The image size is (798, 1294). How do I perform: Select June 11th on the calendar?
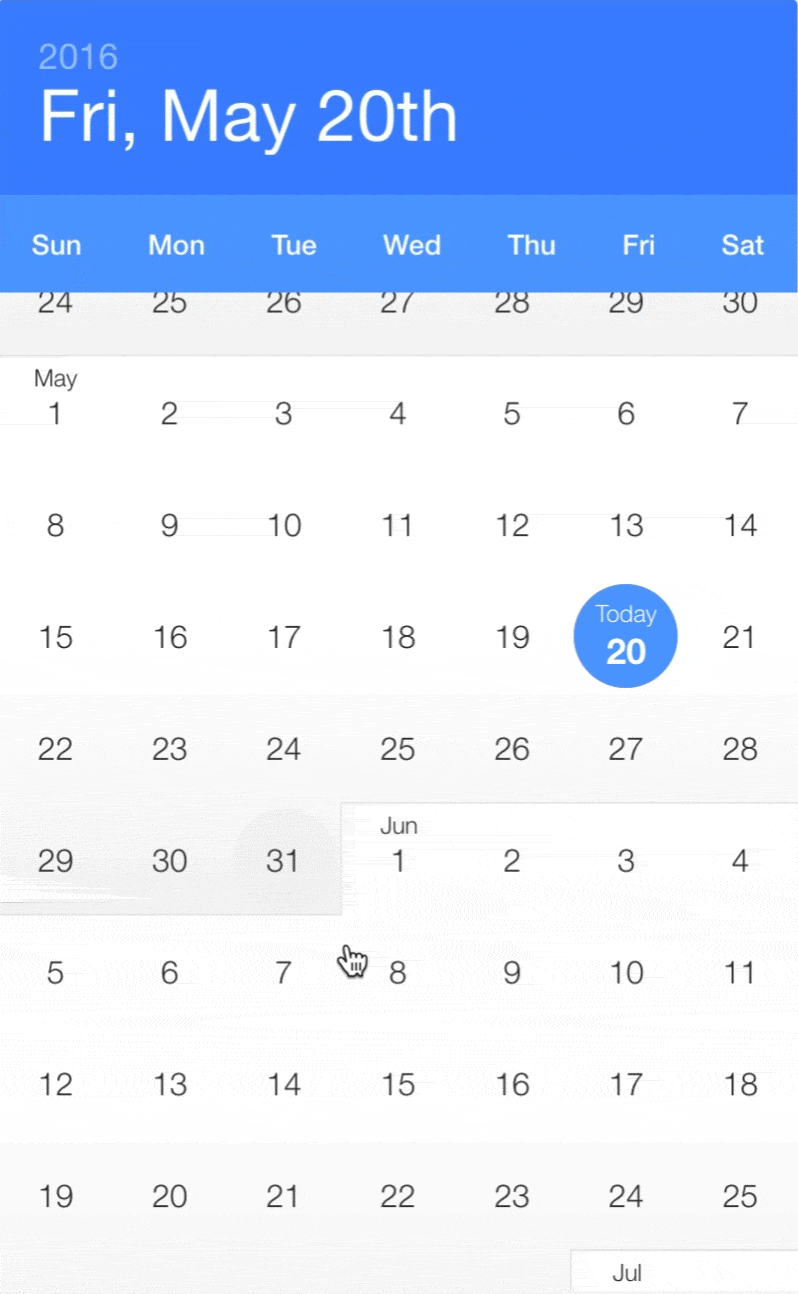(741, 972)
